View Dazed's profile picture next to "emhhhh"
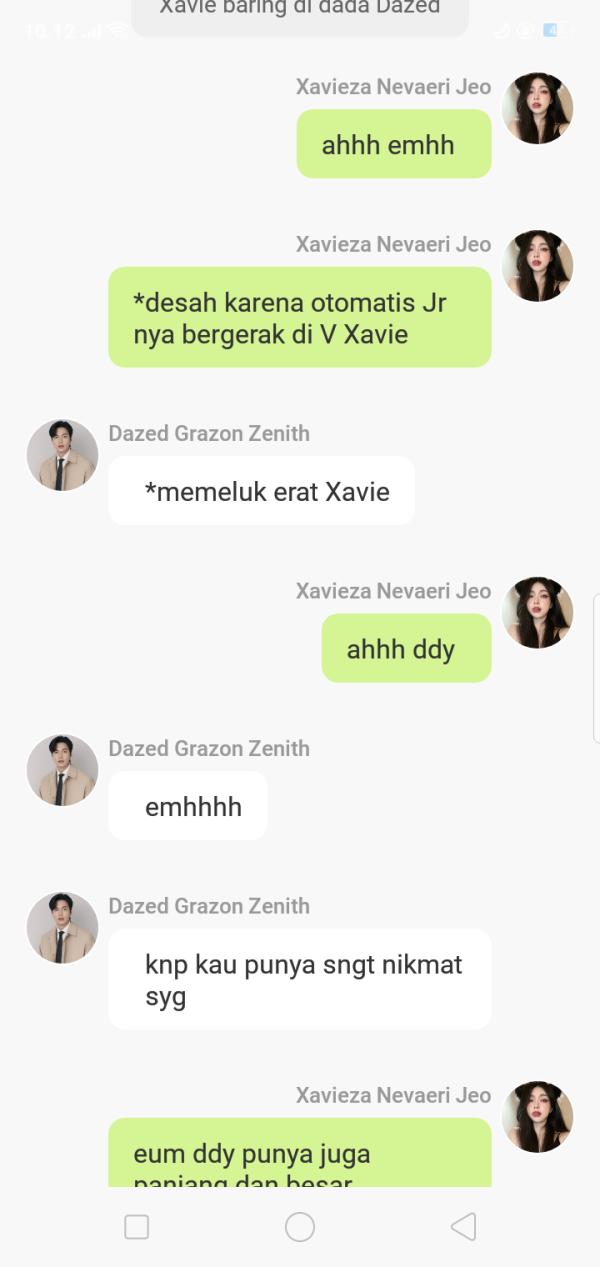This screenshot has width=600, height=1267. [x=62, y=770]
